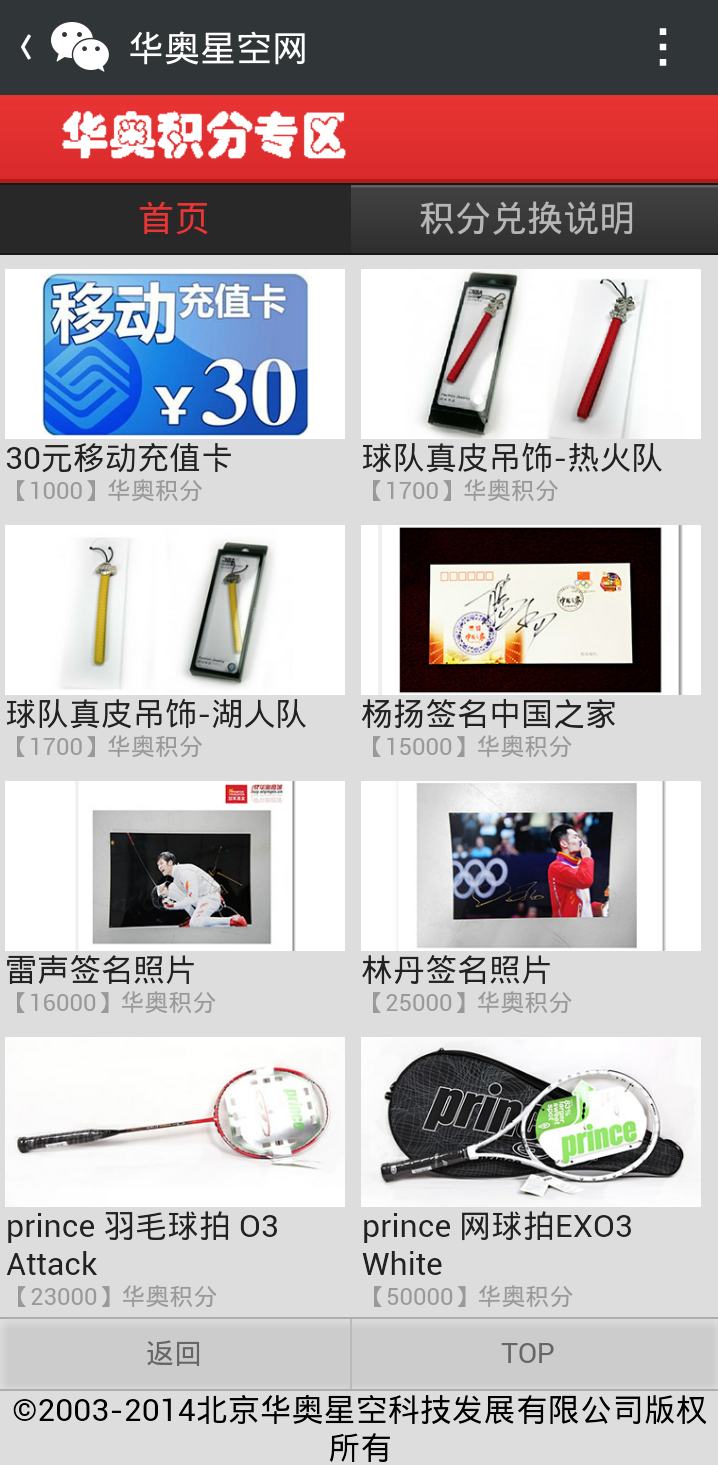Viewport: 718px width, 1465px height.
Task: Select prince 羽毛球拍 O3 Attack
Action: click(175, 1122)
